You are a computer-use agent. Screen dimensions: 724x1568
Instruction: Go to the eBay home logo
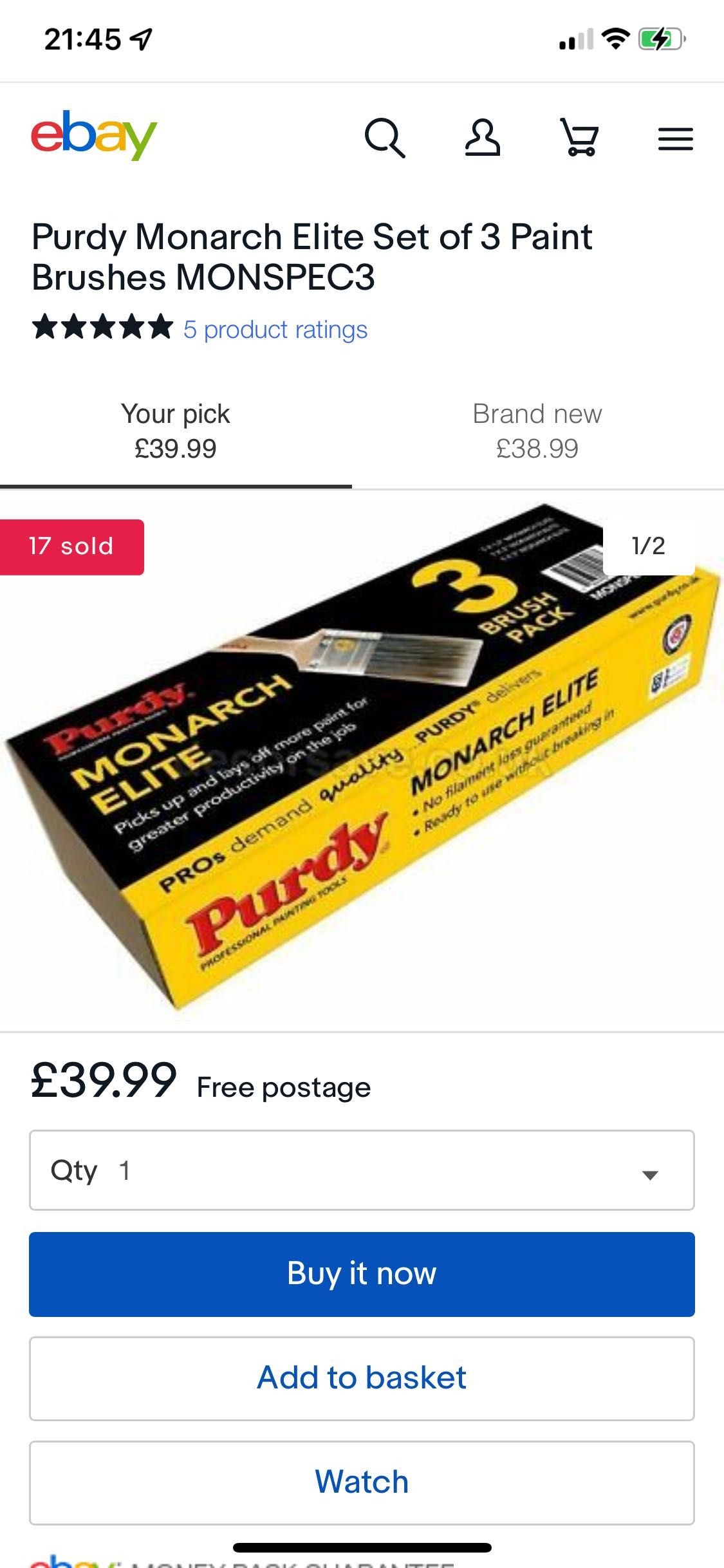94,135
